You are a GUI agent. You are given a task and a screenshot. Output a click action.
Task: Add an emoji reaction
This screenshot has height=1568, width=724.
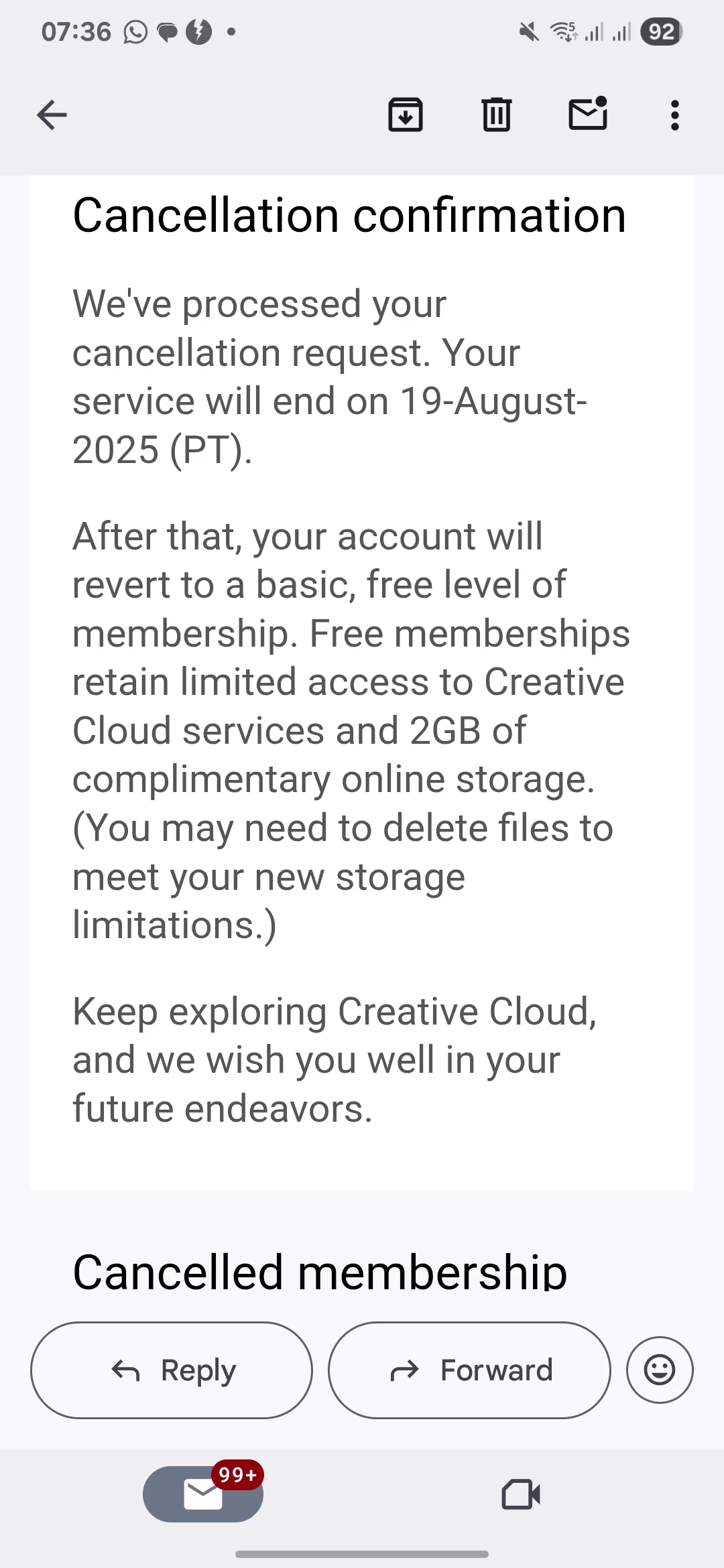[x=660, y=1370]
